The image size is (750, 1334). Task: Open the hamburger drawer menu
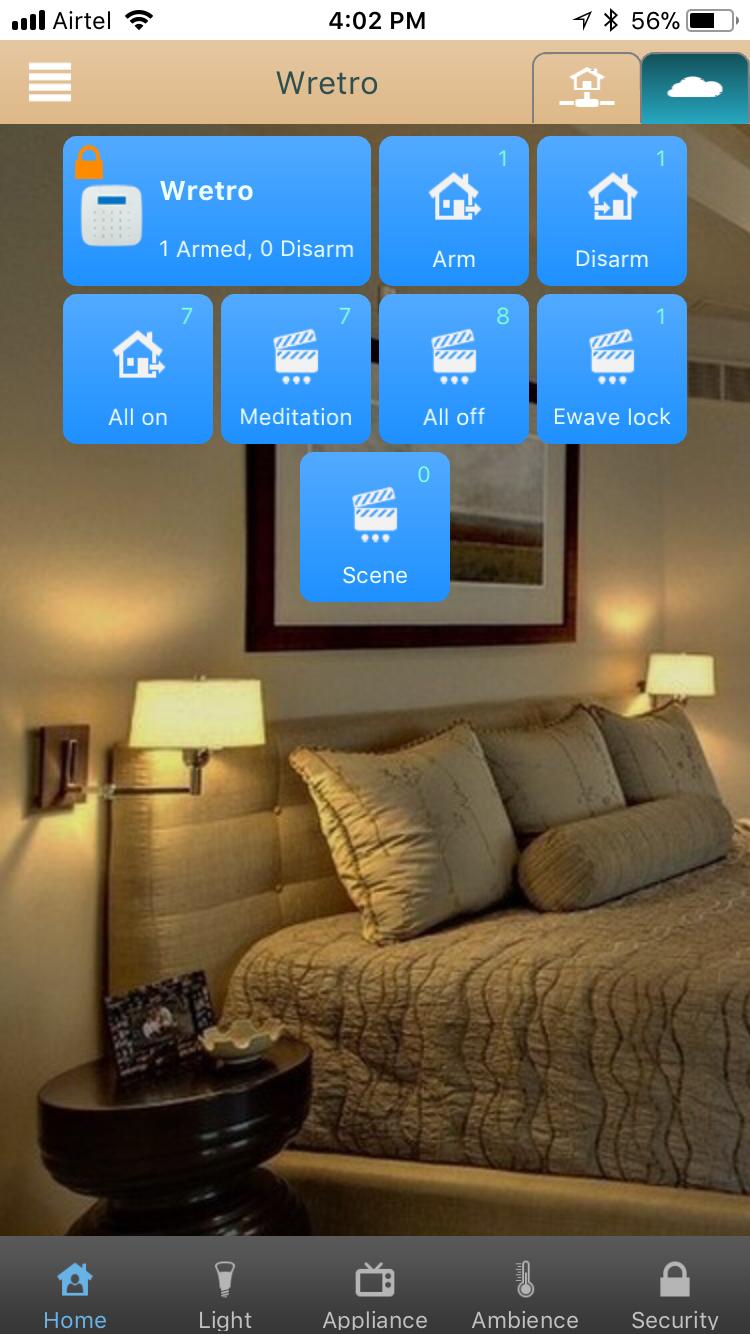pos(50,82)
